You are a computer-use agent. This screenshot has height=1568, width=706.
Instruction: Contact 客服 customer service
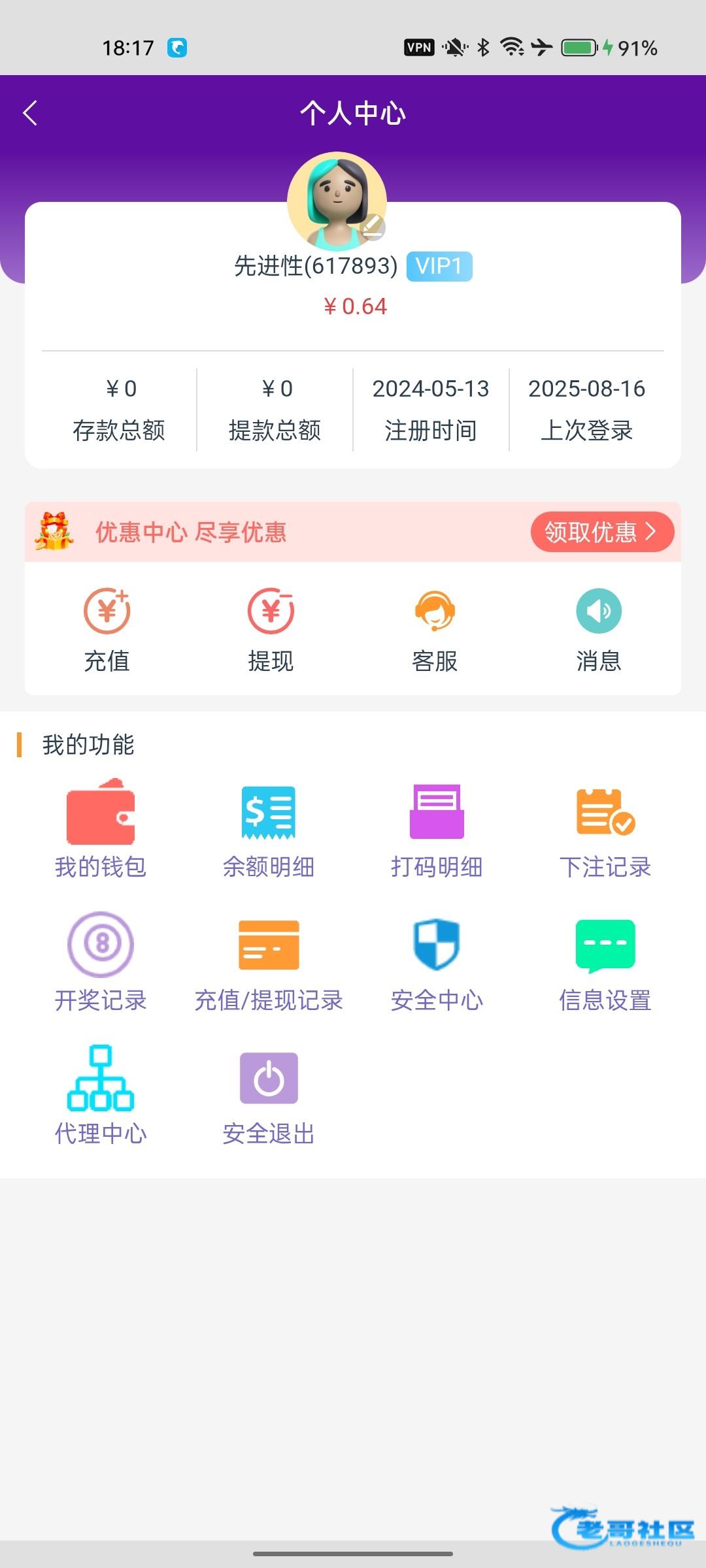[435, 629]
